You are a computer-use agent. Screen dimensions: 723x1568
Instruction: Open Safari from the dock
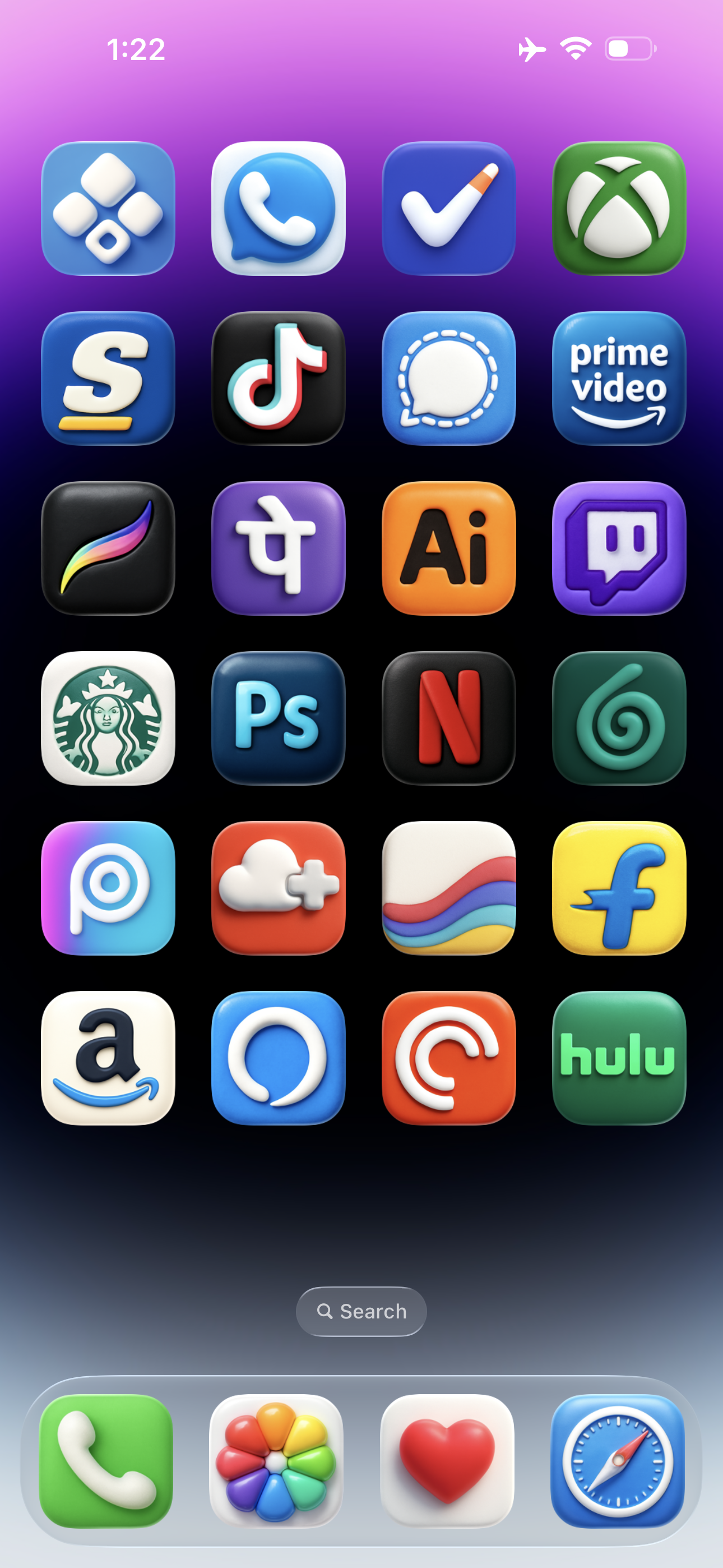pos(617,1461)
